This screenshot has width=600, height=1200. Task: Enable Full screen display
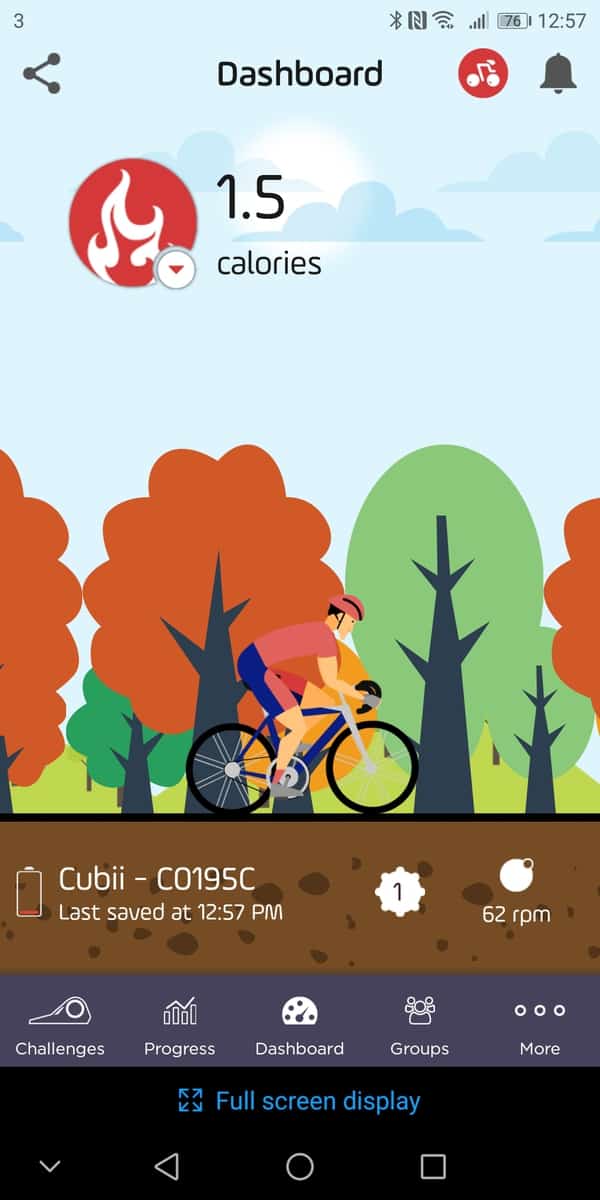[299, 1101]
